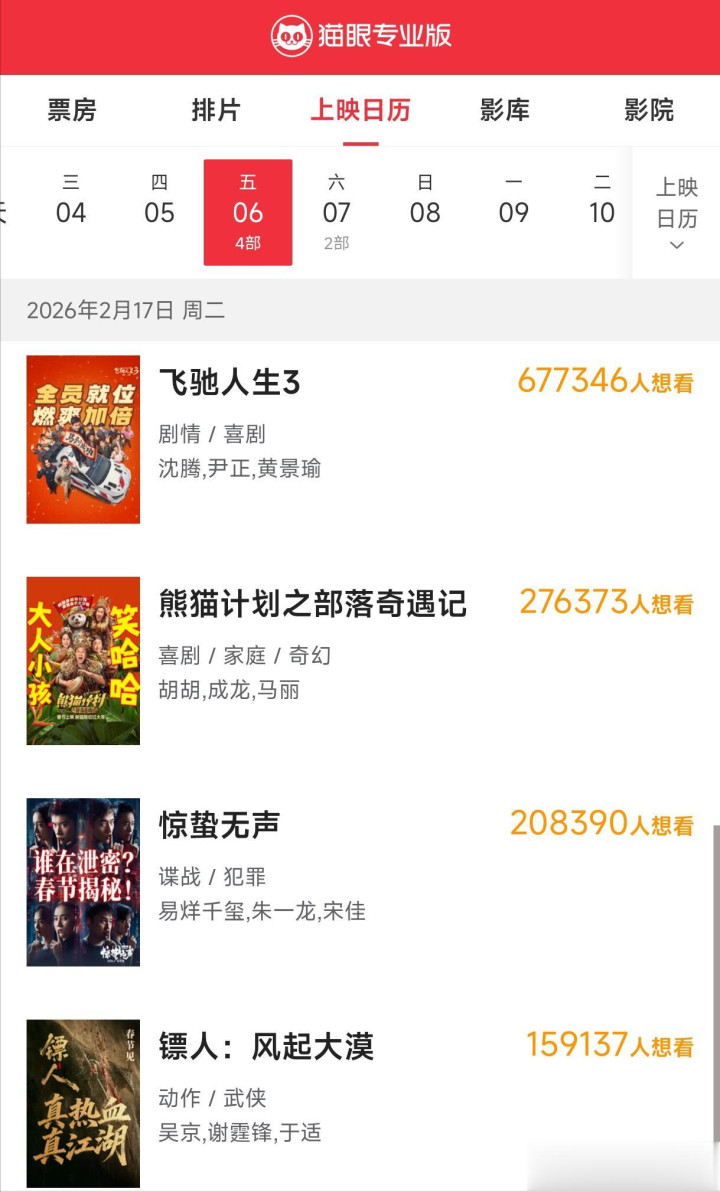This screenshot has height=1192, width=720.
Task: Select the 上映日历 tab
Action: [360, 110]
